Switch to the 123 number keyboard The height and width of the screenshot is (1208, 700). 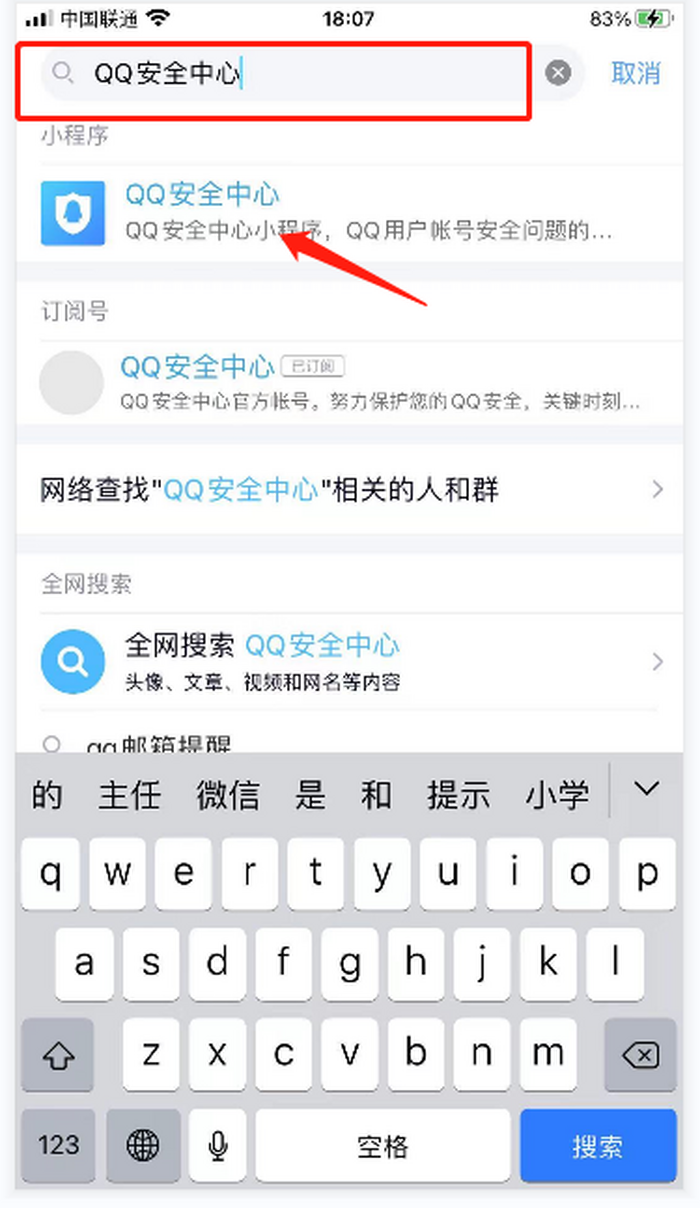coord(58,1146)
